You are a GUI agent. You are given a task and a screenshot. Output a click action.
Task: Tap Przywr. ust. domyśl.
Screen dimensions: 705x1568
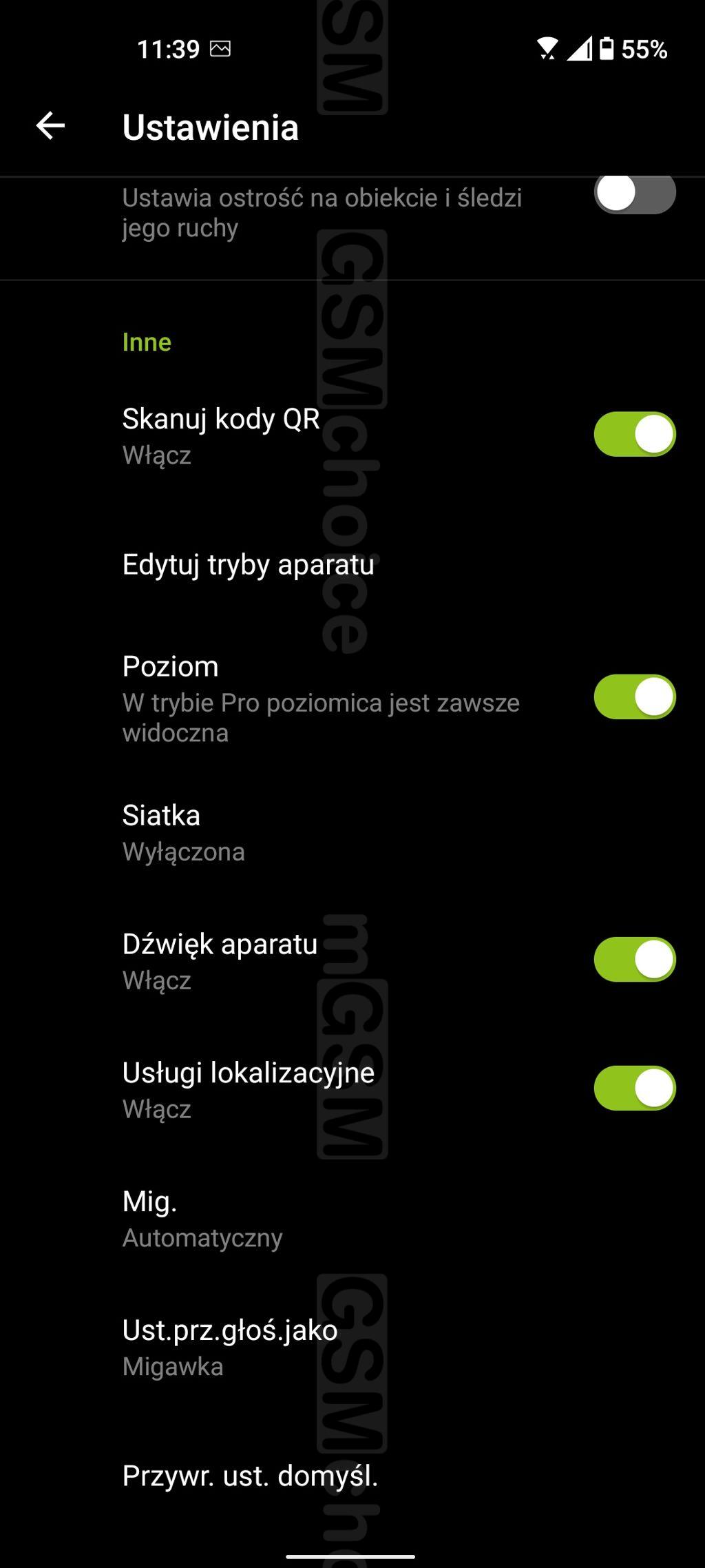pos(250,1476)
